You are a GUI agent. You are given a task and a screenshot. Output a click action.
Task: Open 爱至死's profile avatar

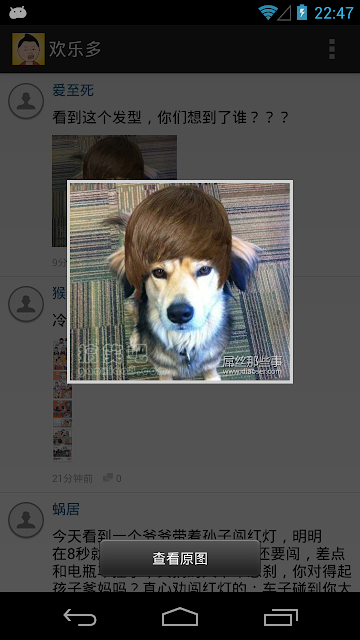point(26,101)
